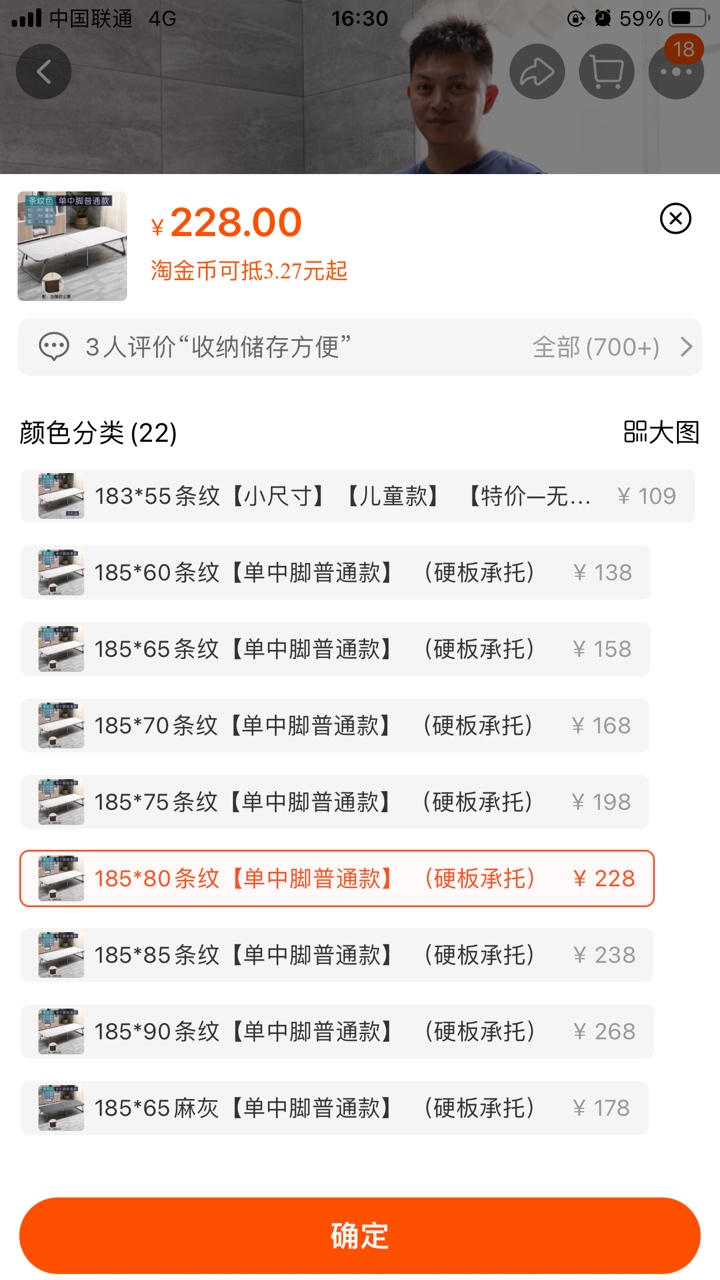Choose 185*60 条纹 单中脚普通款 ¥138

click(336, 572)
